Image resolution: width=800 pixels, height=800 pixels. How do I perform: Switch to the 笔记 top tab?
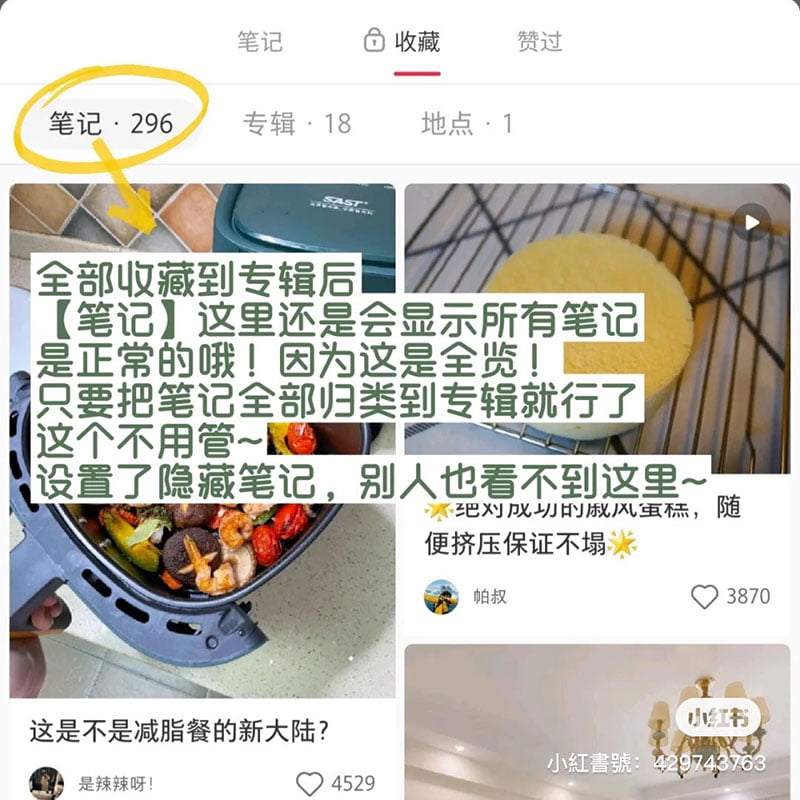point(260,42)
